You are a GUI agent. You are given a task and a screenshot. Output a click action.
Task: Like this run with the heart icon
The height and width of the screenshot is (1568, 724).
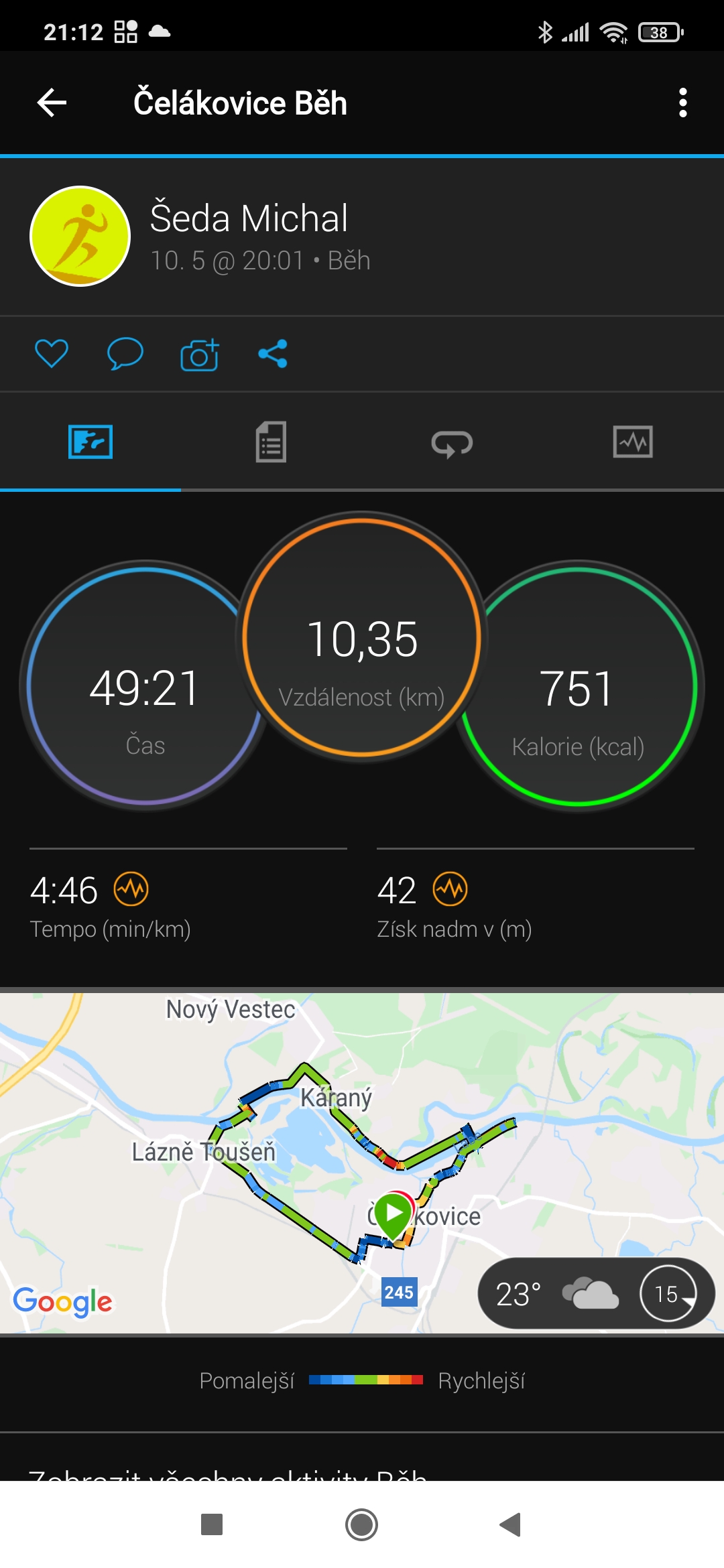[x=52, y=353]
